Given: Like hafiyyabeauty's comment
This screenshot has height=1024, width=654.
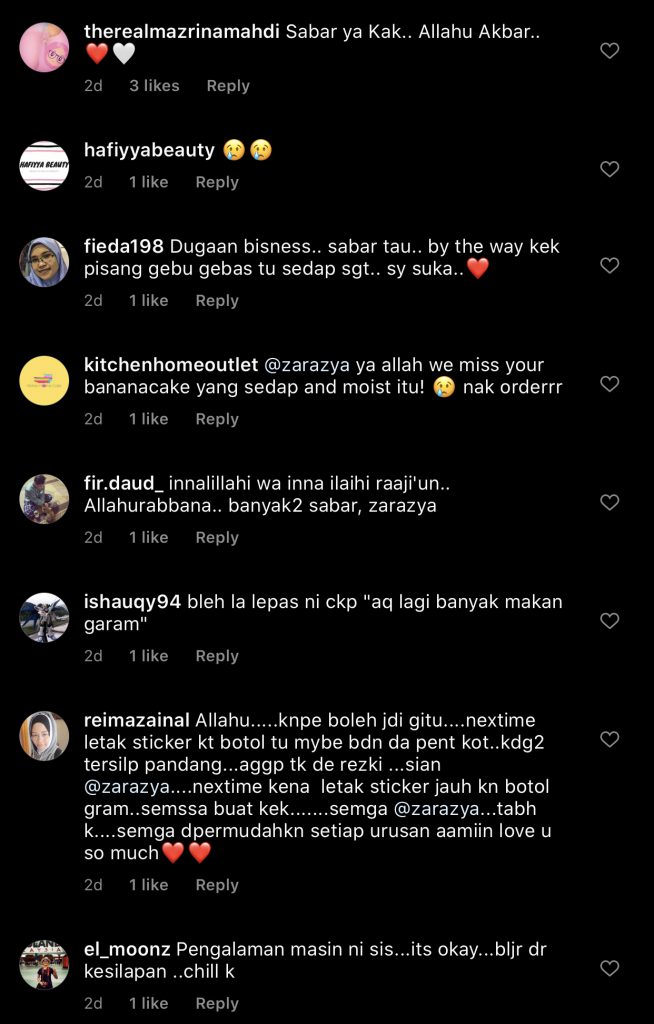Looking at the screenshot, I should coord(609,169).
